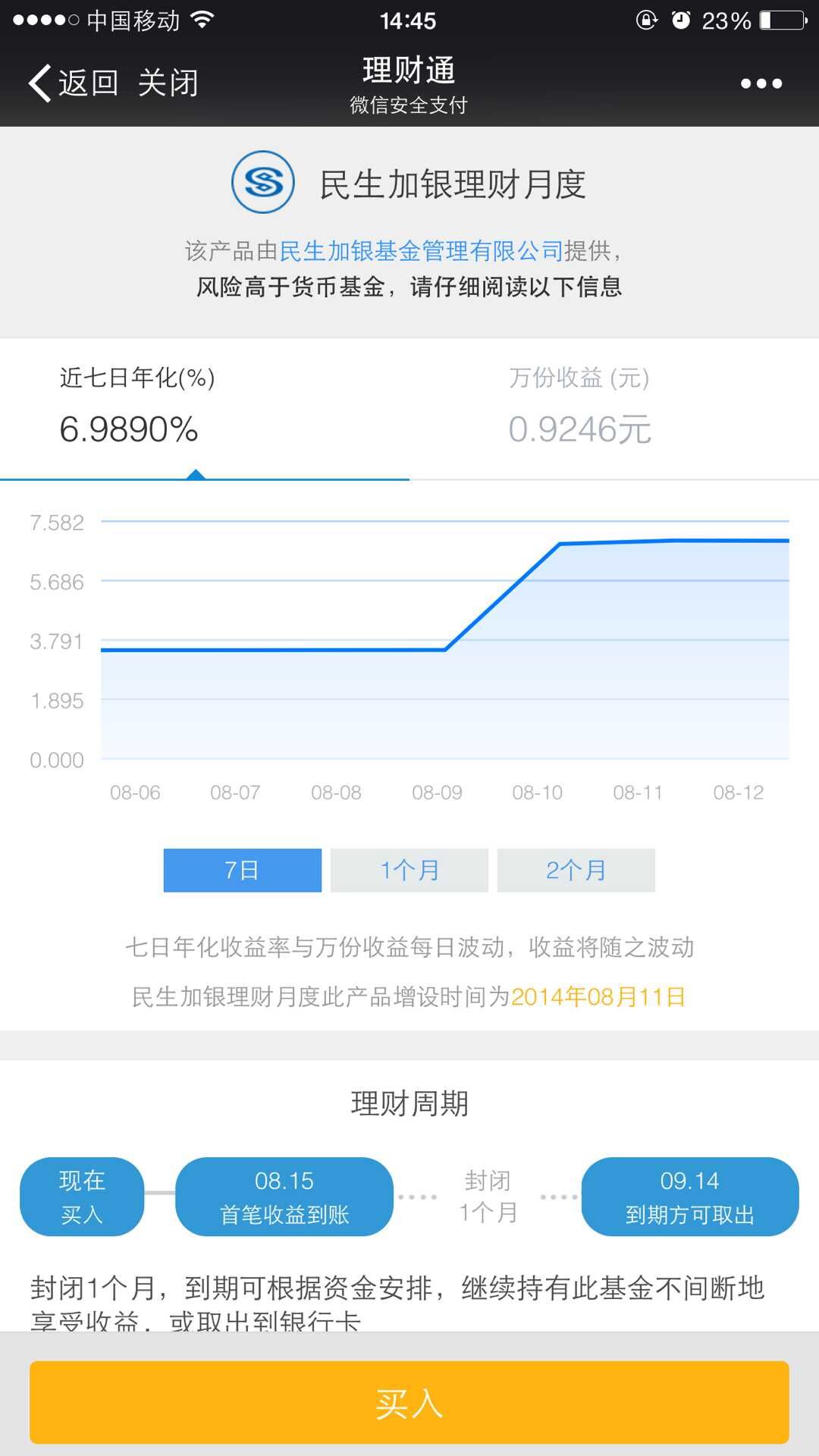Select the 2个月 chart range
This screenshot has width=819, height=1456.
[576, 870]
